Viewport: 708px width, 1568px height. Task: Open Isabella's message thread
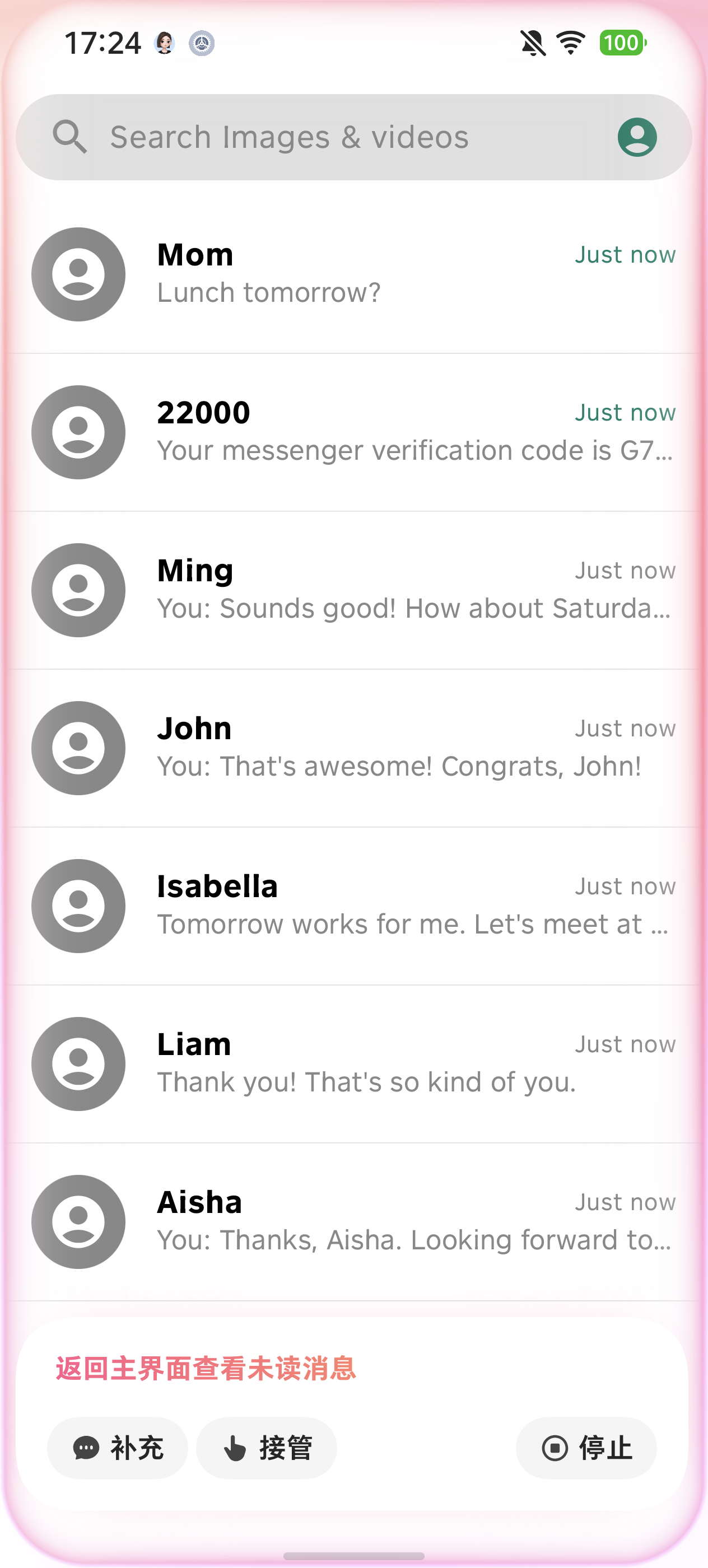(x=353, y=906)
